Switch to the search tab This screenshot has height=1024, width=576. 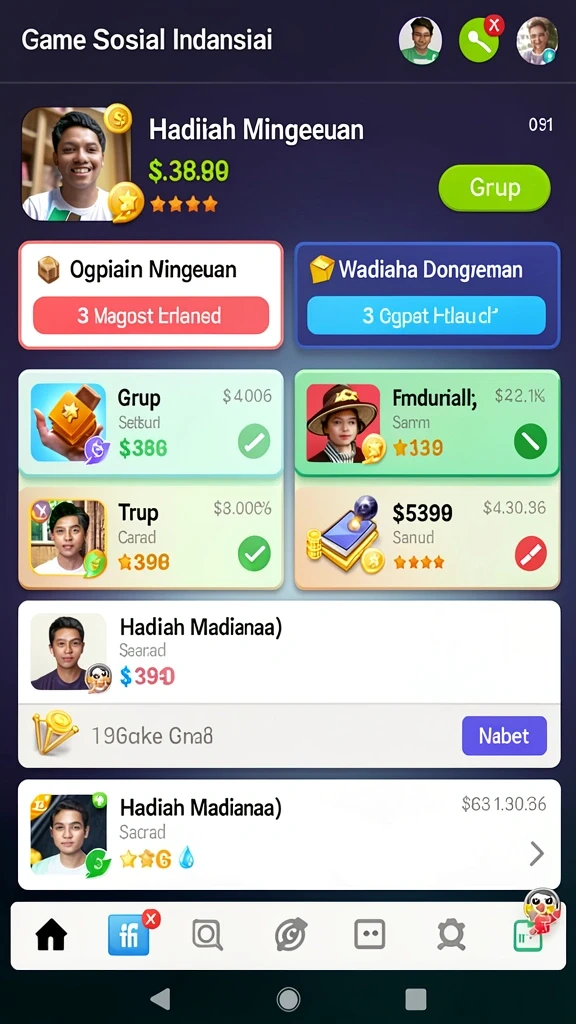tap(208, 935)
